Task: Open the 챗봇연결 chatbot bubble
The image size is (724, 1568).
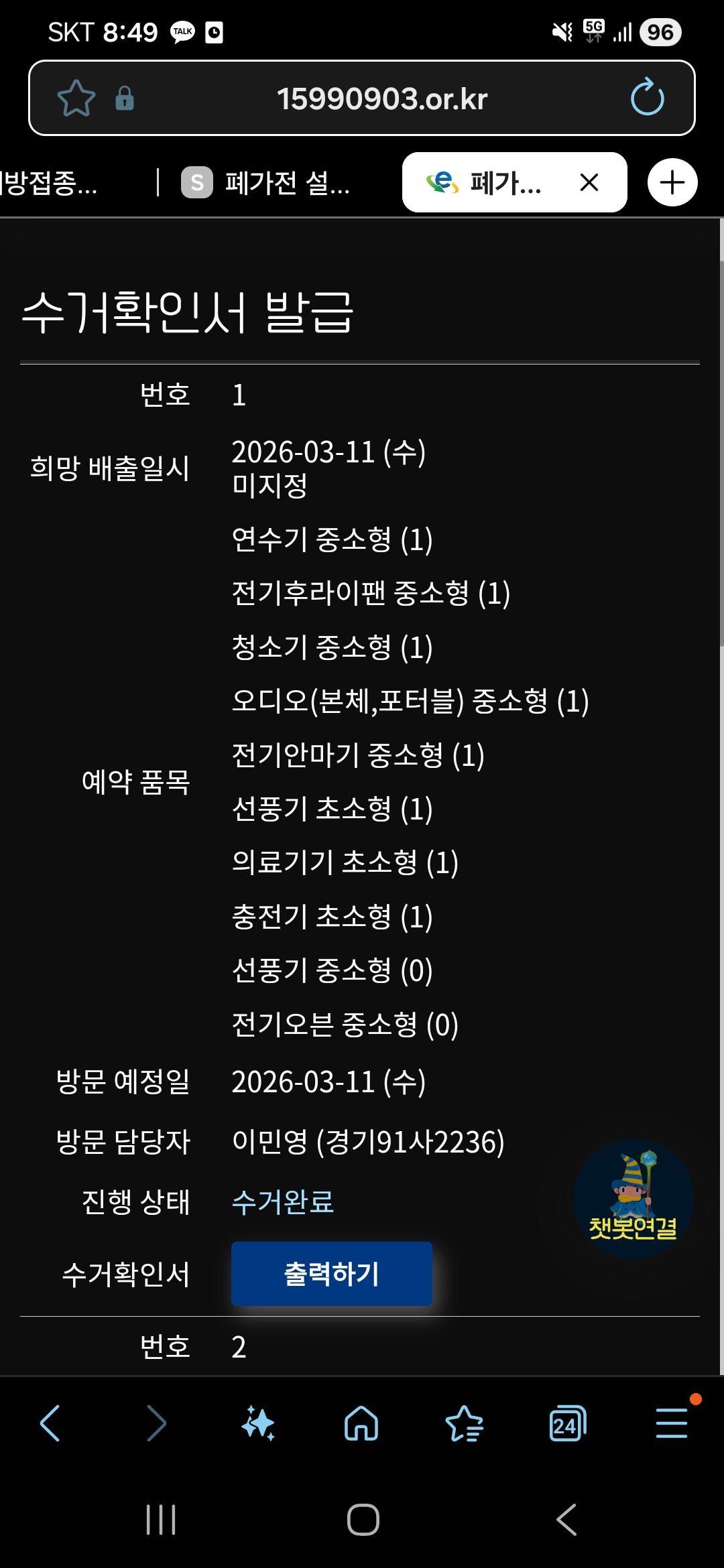Action: click(633, 1198)
